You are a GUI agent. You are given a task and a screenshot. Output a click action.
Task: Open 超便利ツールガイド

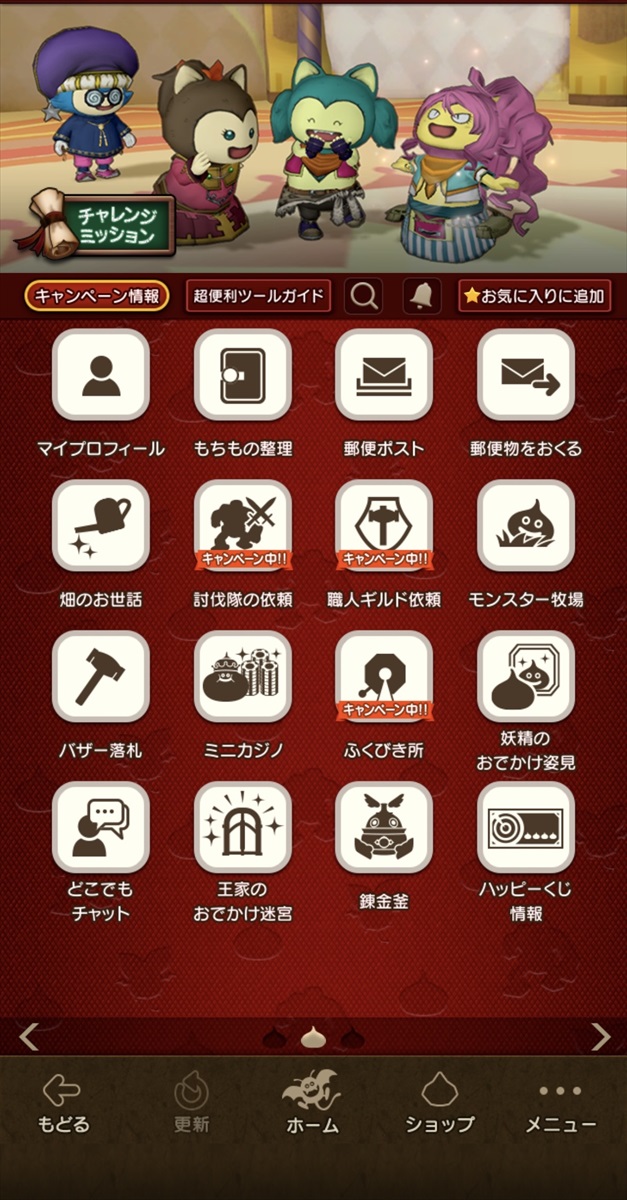coord(258,296)
